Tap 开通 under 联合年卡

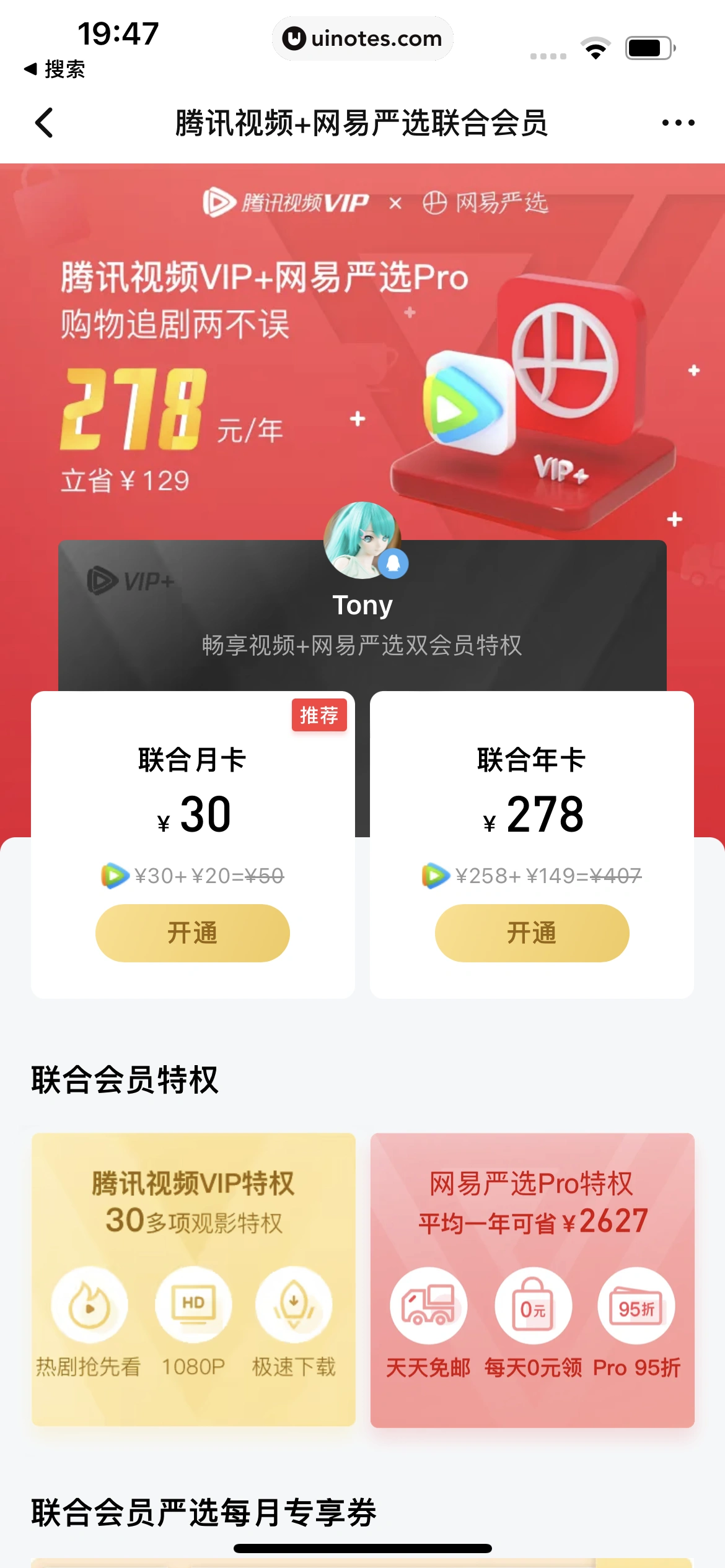click(x=532, y=933)
